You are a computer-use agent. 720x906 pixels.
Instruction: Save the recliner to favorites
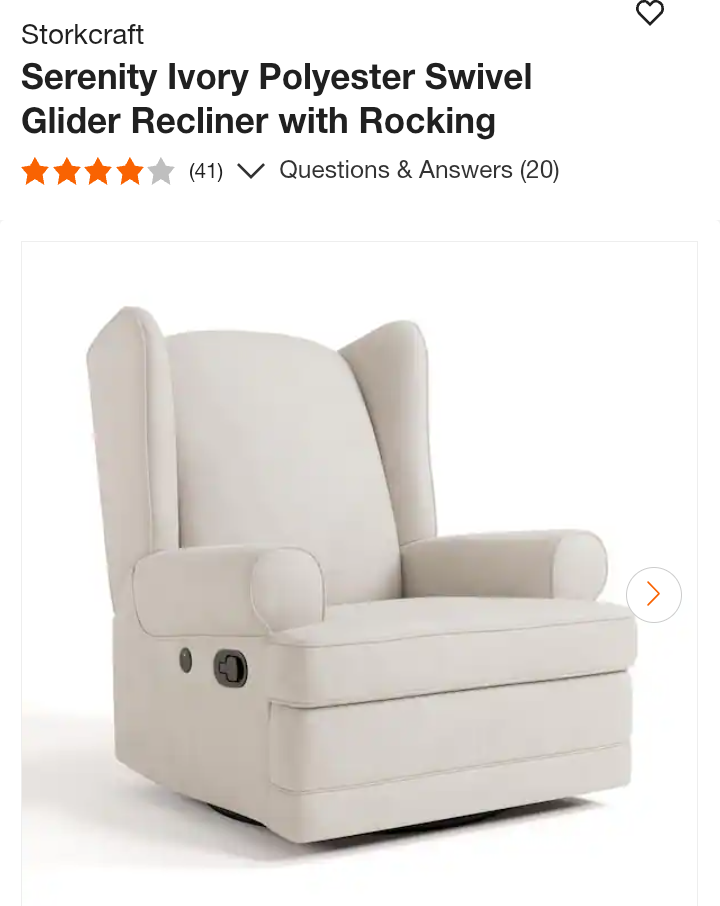650,13
